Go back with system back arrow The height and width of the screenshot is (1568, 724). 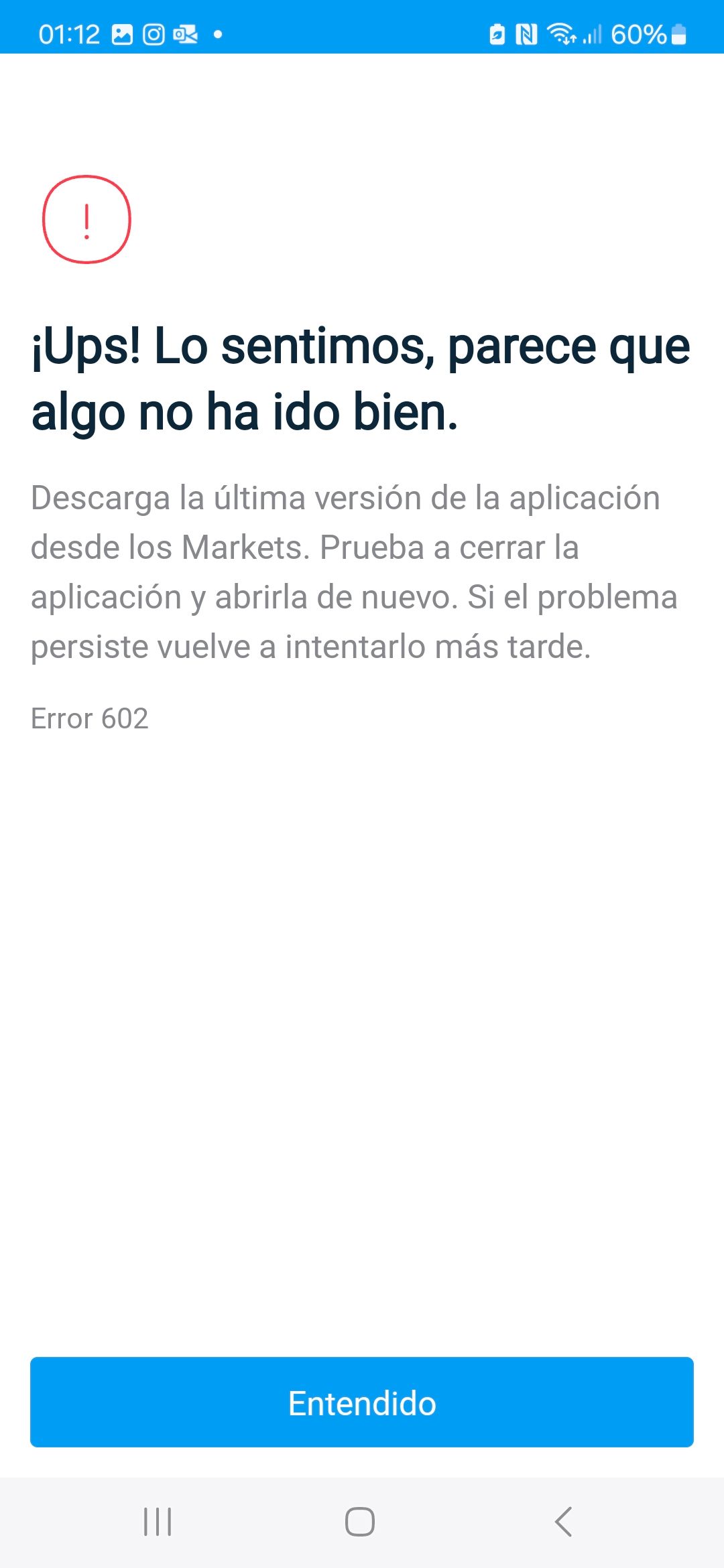(x=564, y=1522)
